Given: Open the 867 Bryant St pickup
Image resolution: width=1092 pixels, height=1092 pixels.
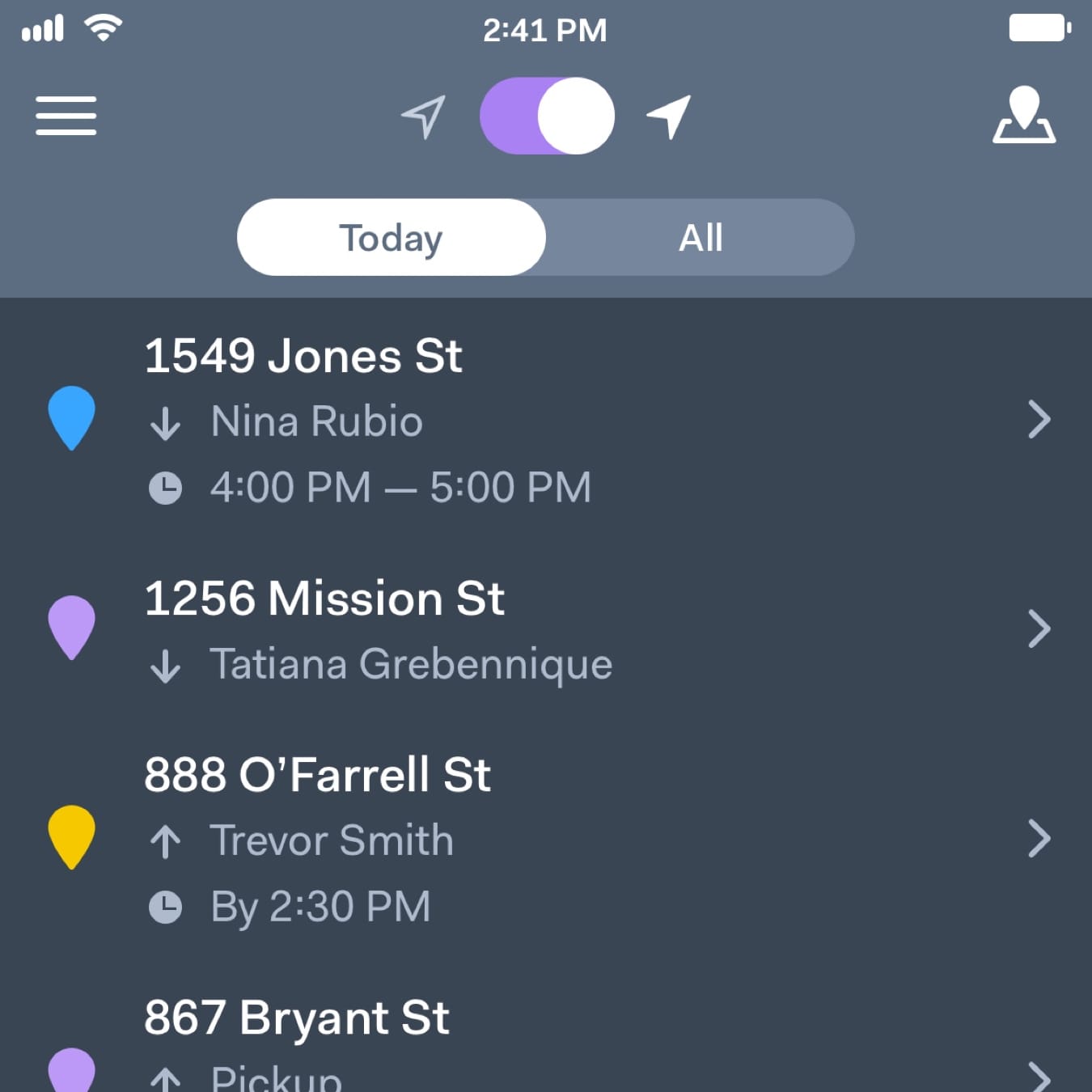Looking at the screenshot, I should 546,1043.
